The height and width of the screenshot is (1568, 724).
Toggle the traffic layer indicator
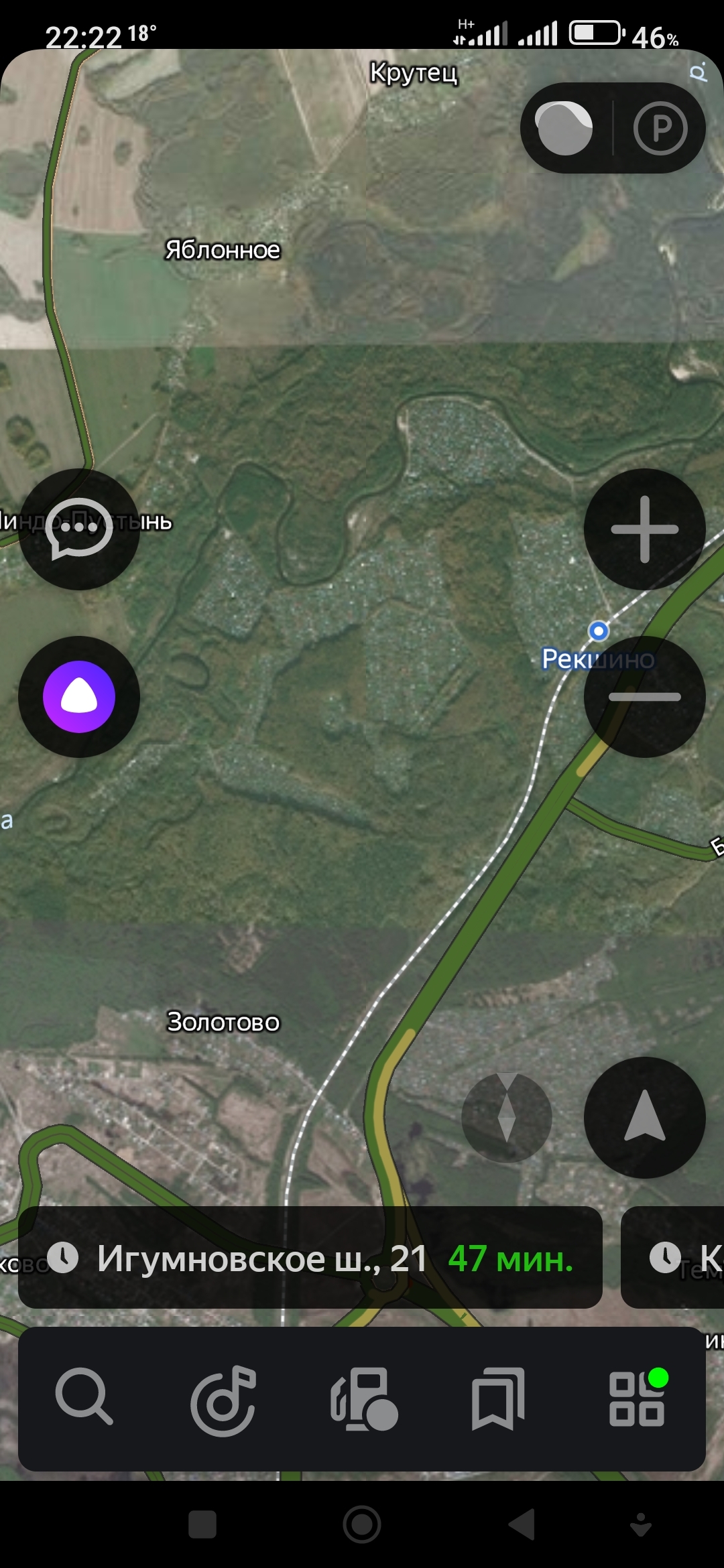coord(564,128)
